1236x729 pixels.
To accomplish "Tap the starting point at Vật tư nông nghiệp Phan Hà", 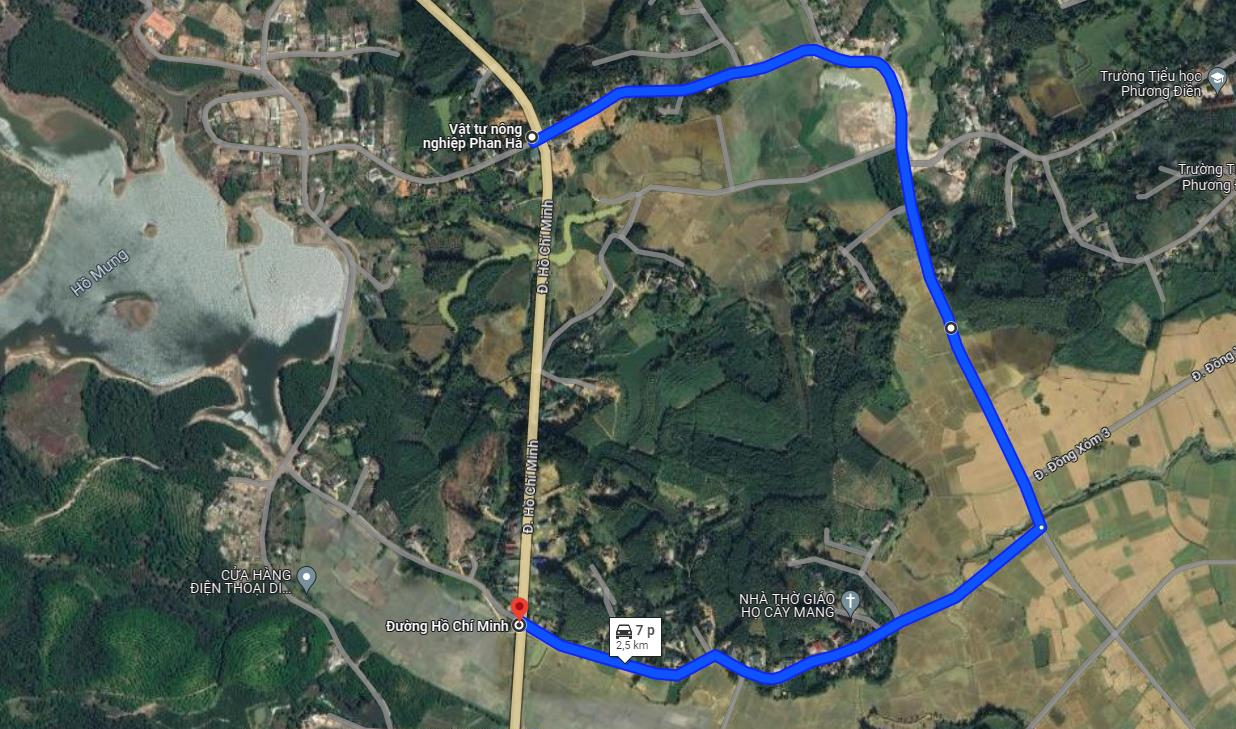I will [x=532, y=137].
